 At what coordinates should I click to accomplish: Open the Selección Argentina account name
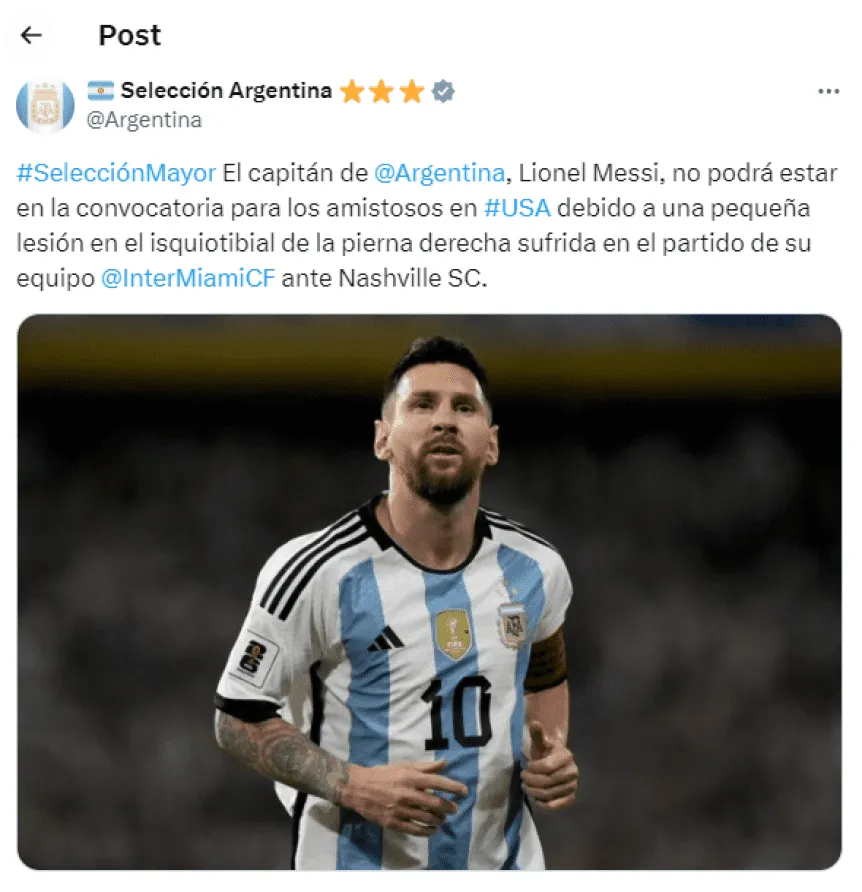pyautogui.click(x=226, y=91)
